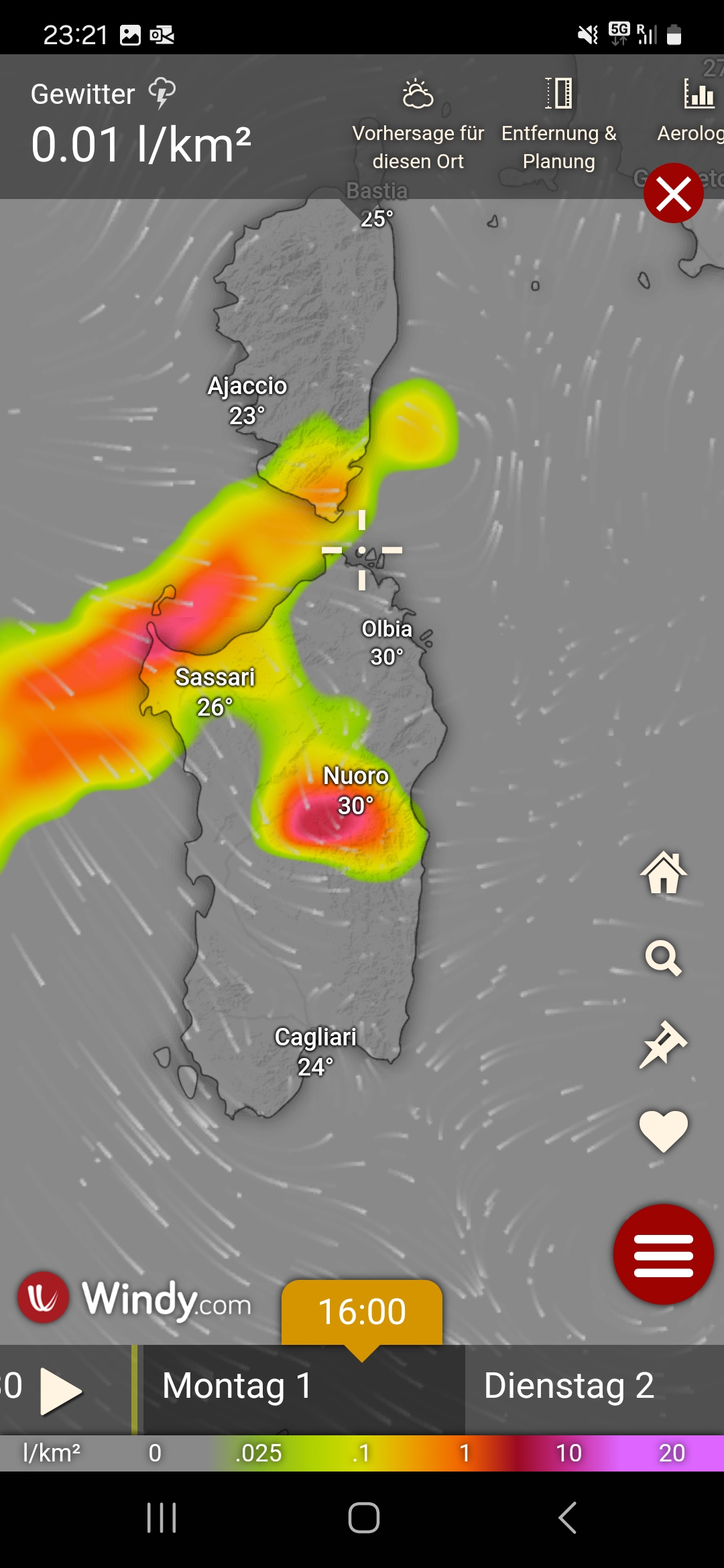Go back with system back button
This screenshot has height=1568, width=724.
567,1518
